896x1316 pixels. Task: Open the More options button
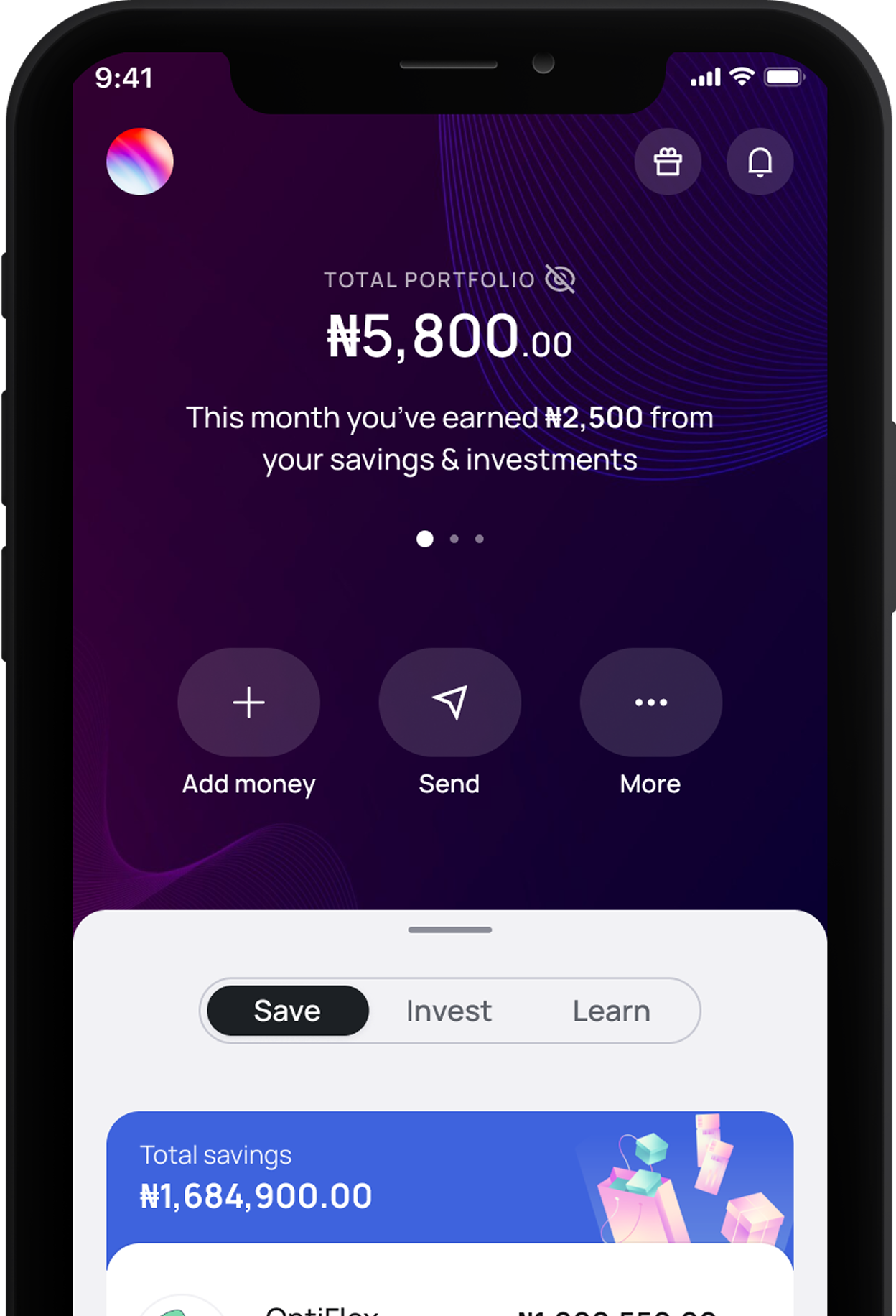650,703
